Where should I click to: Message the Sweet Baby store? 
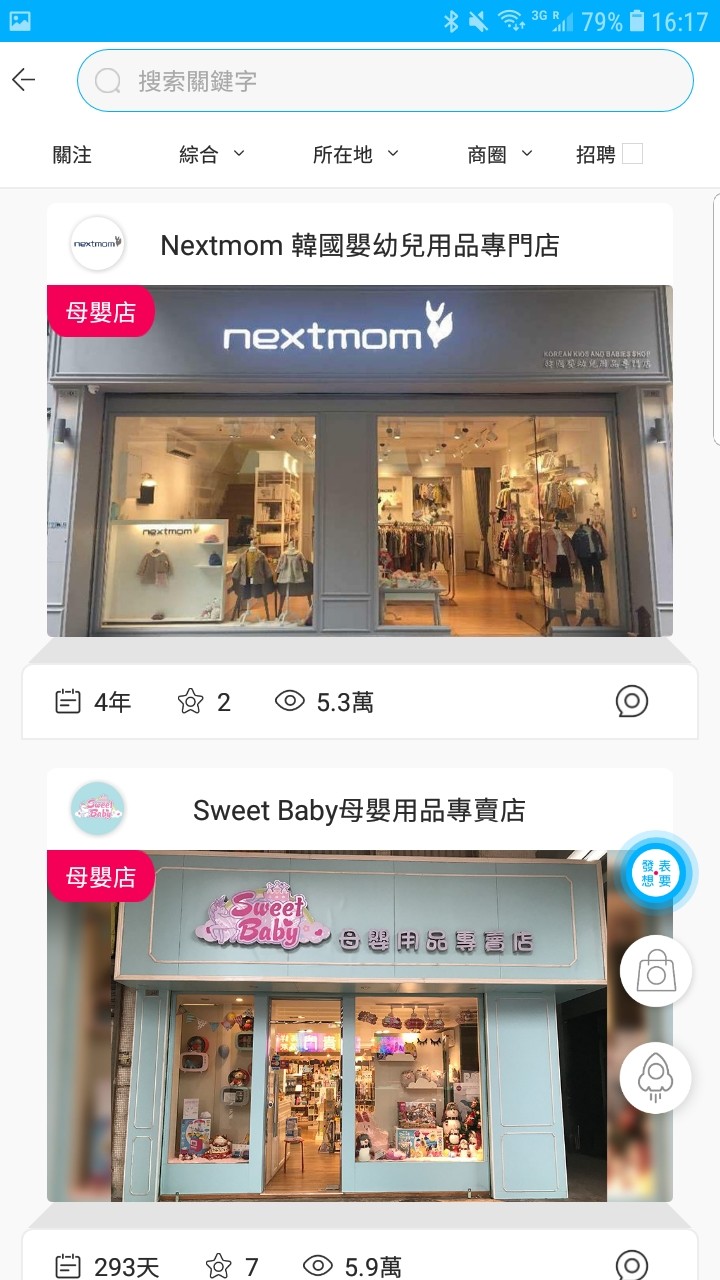[x=631, y=1266]
